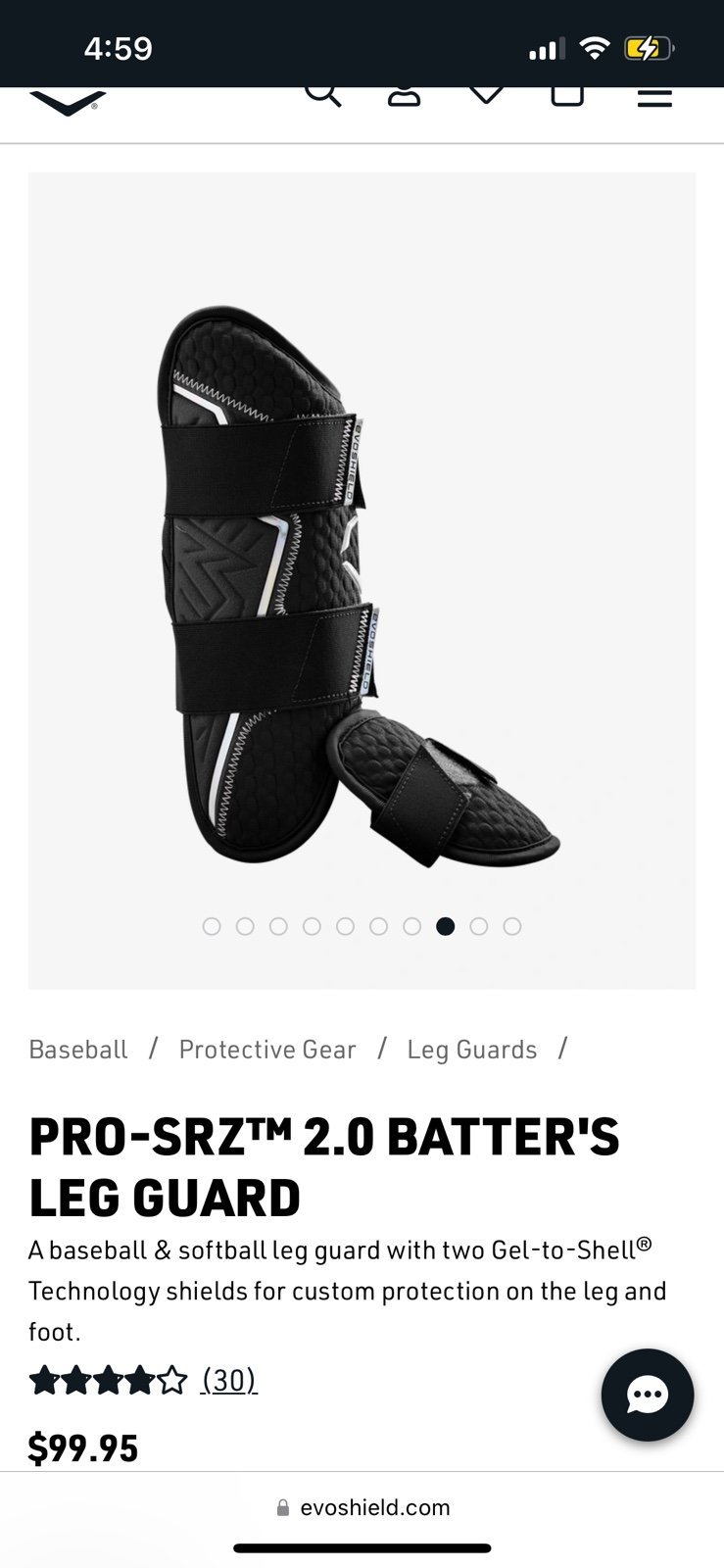The image size is (724, 1568).
Task: Open the Protective Gear breadcrumb
Action: coord(267,1050)
